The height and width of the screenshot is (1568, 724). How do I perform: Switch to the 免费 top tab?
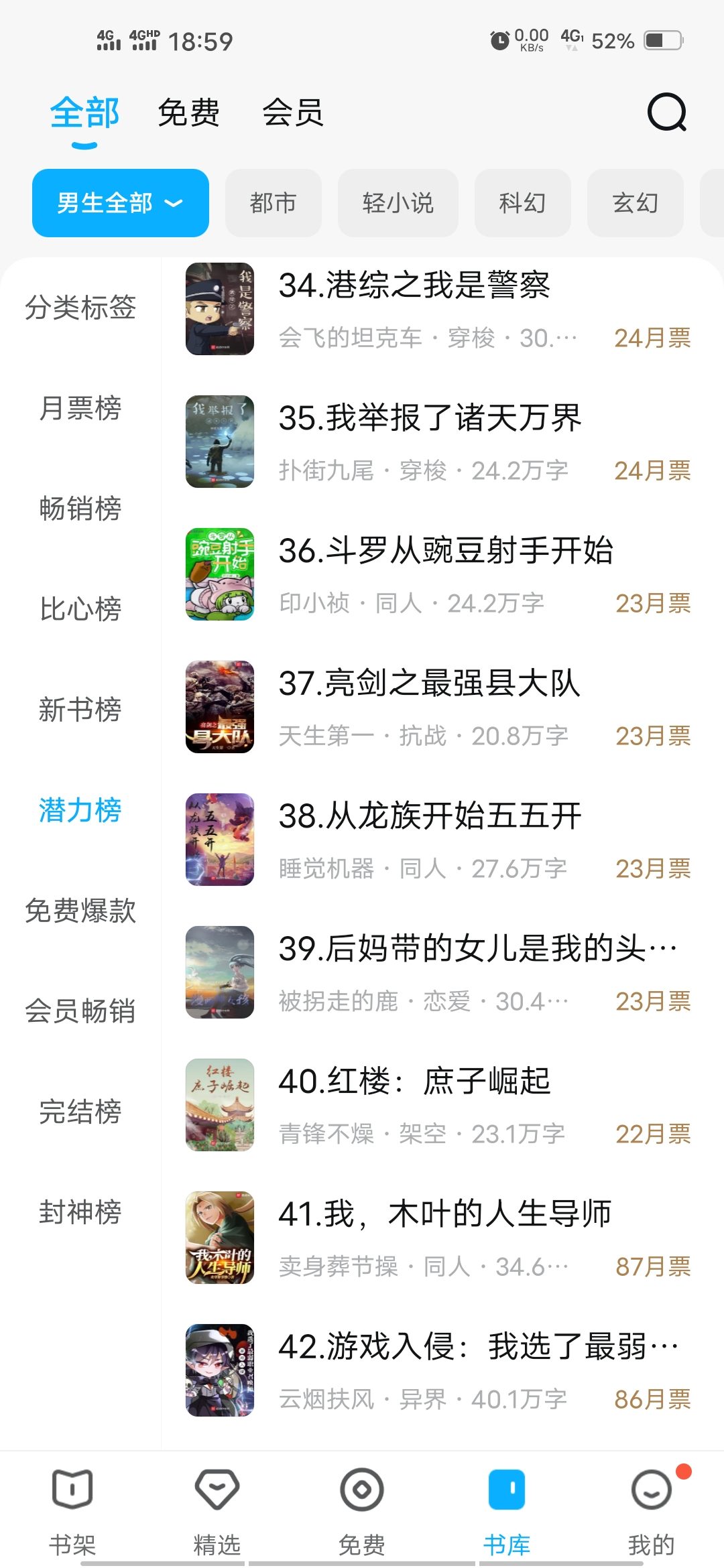pos(188,112)
